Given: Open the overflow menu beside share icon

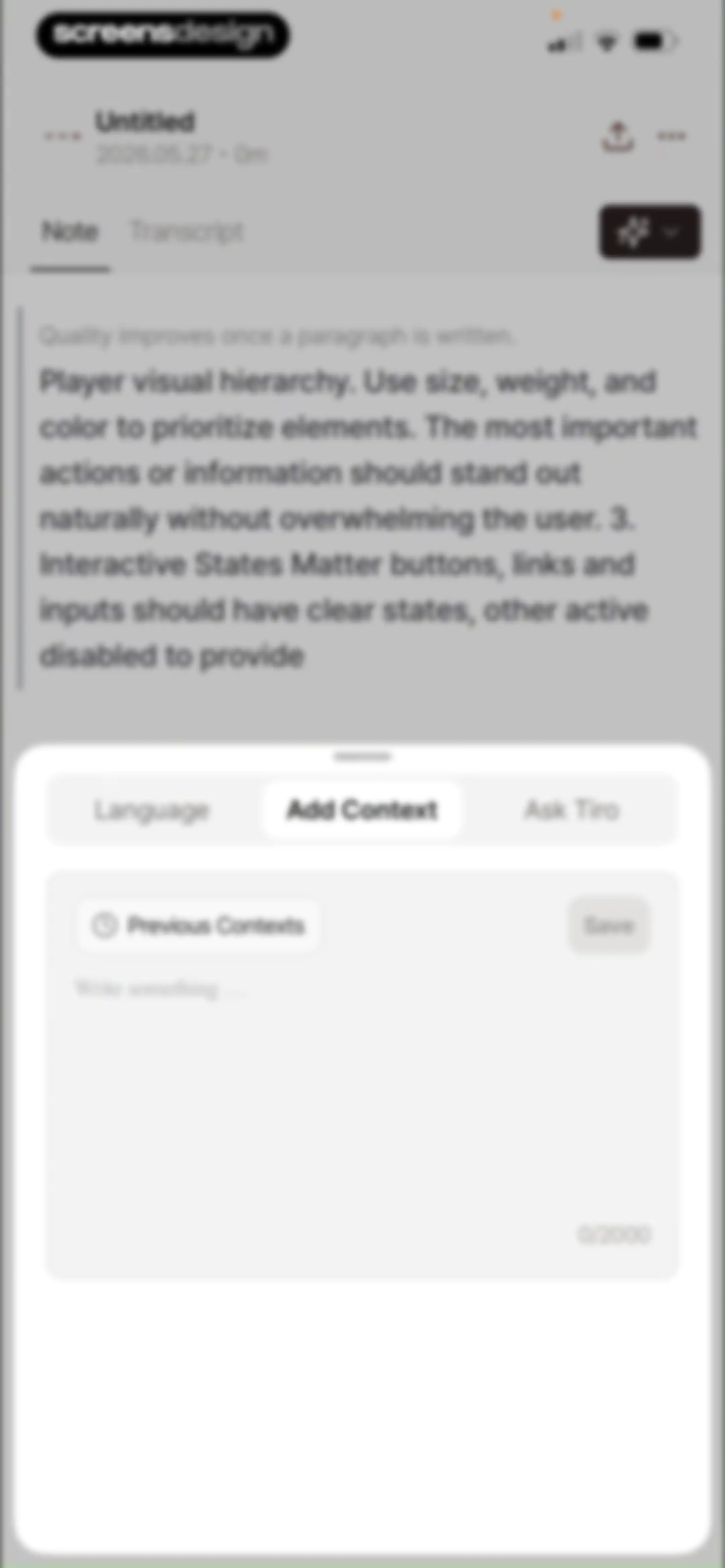Looking at the screenshot, I should click(x=672, y=136).
